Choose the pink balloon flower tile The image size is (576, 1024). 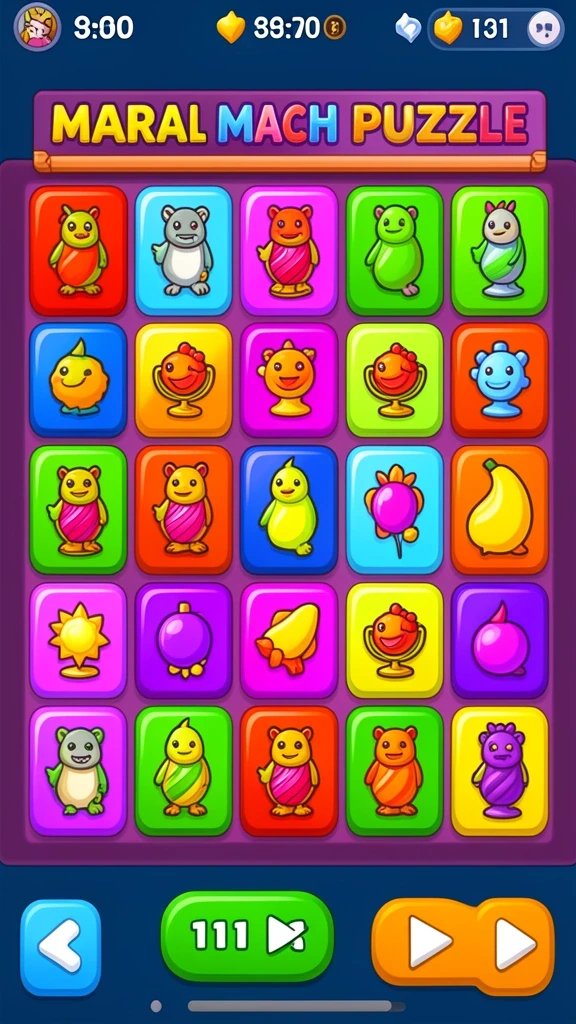click(394, 510)
